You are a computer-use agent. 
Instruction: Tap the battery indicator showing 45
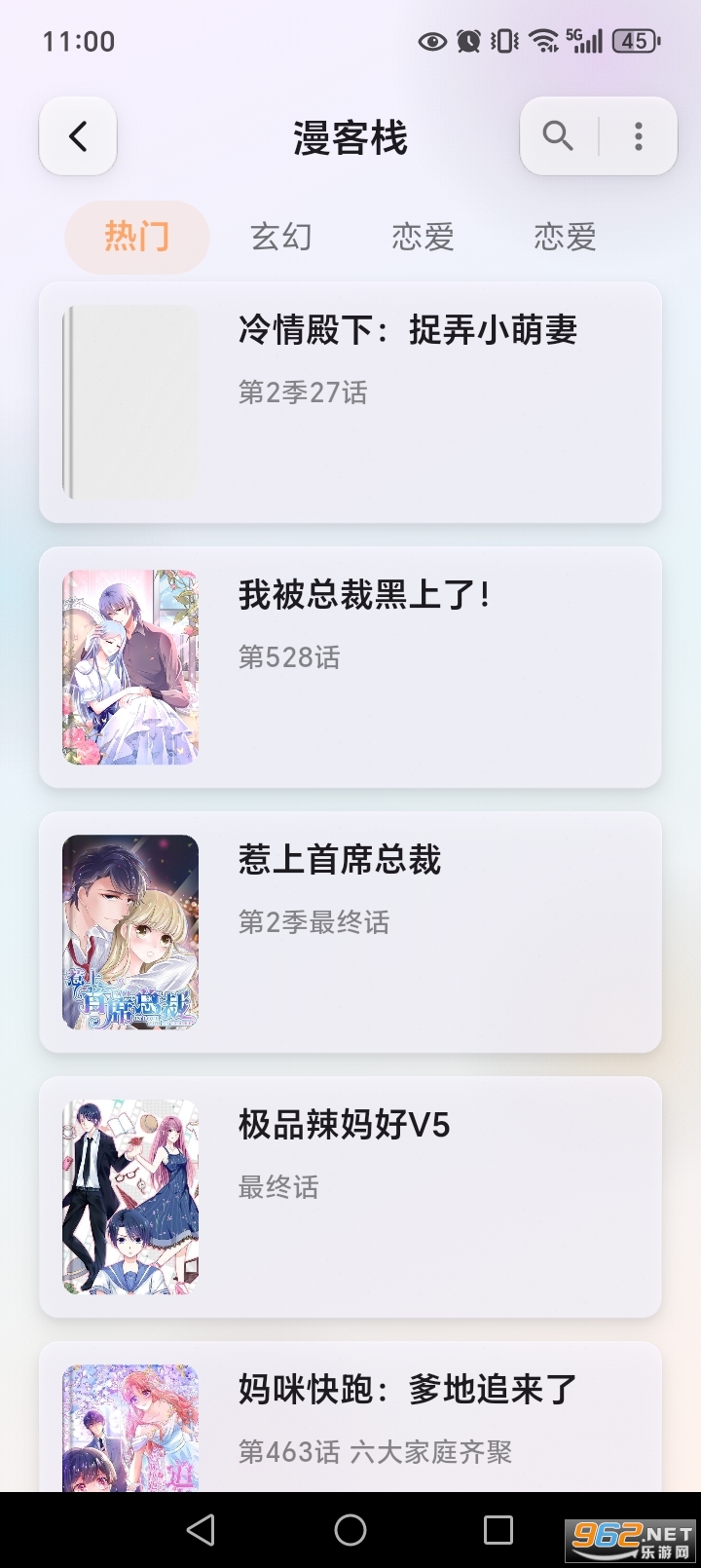pos(634,41)
